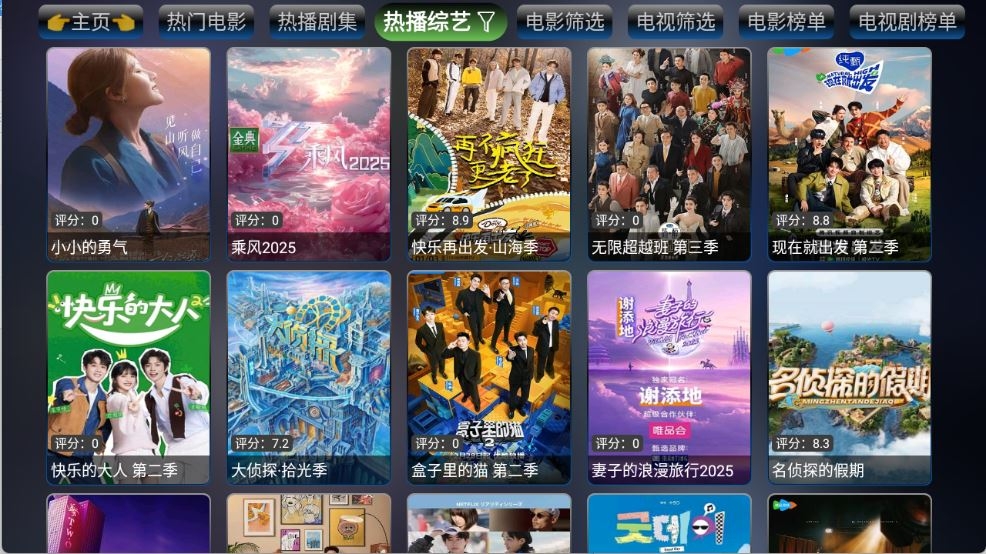Select the 电影榜单 tab
986x554 pixels.
(786, 22)
